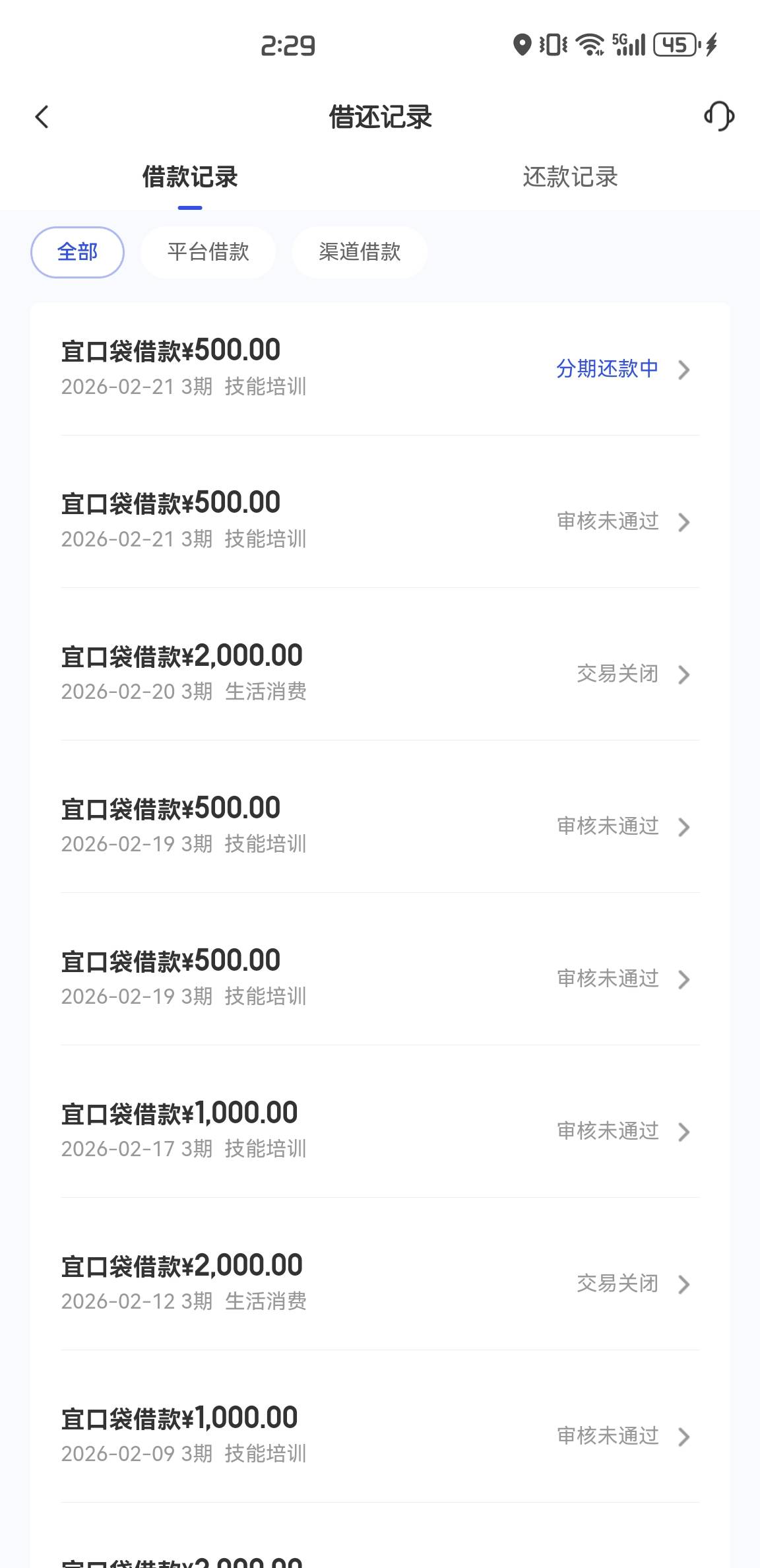Open the 2026-02-20 ¥2,000.00 交易关闭 loan
The height and width of the screenshot is (1568, 760).
point(380,673)
